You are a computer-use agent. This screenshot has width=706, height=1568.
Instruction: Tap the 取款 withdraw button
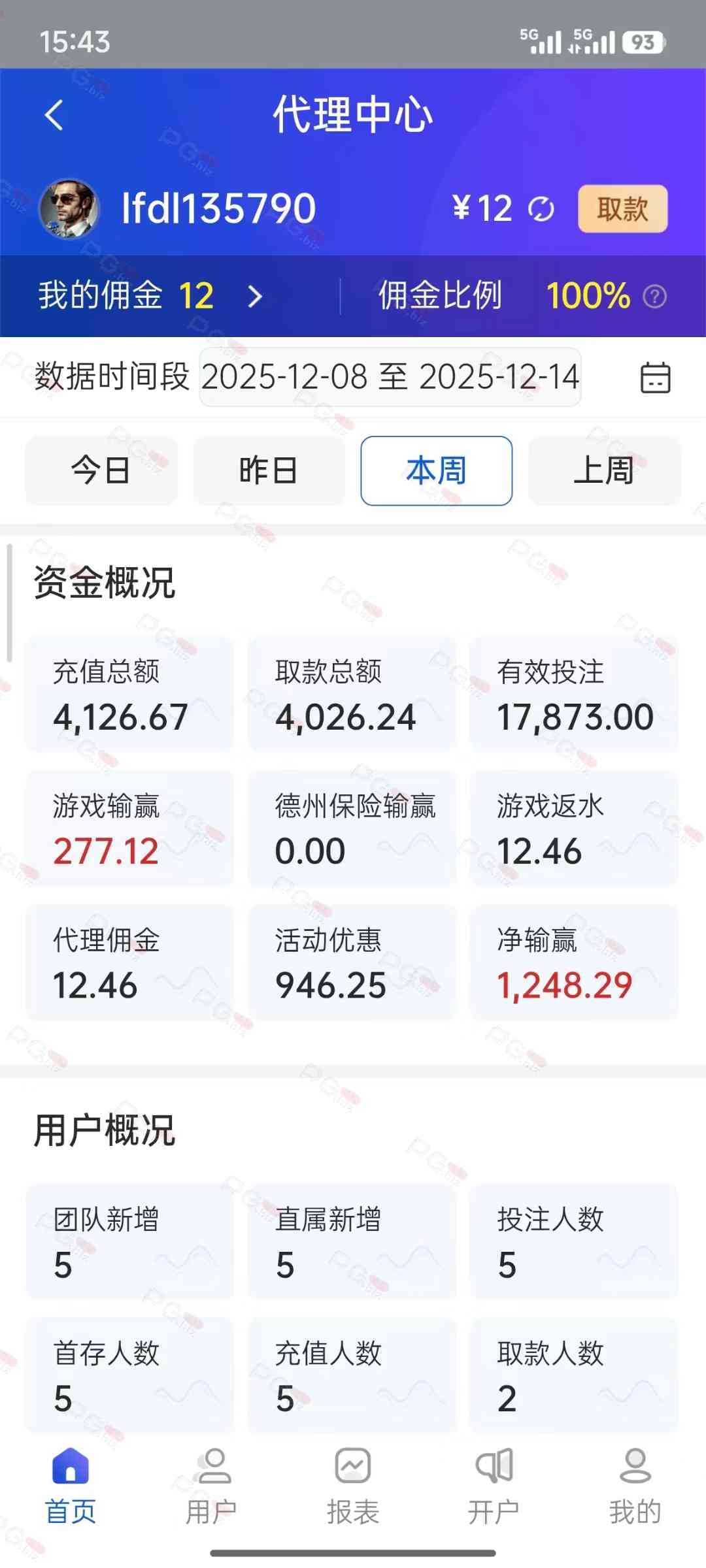pyautogui.click(x=622, y=209)
